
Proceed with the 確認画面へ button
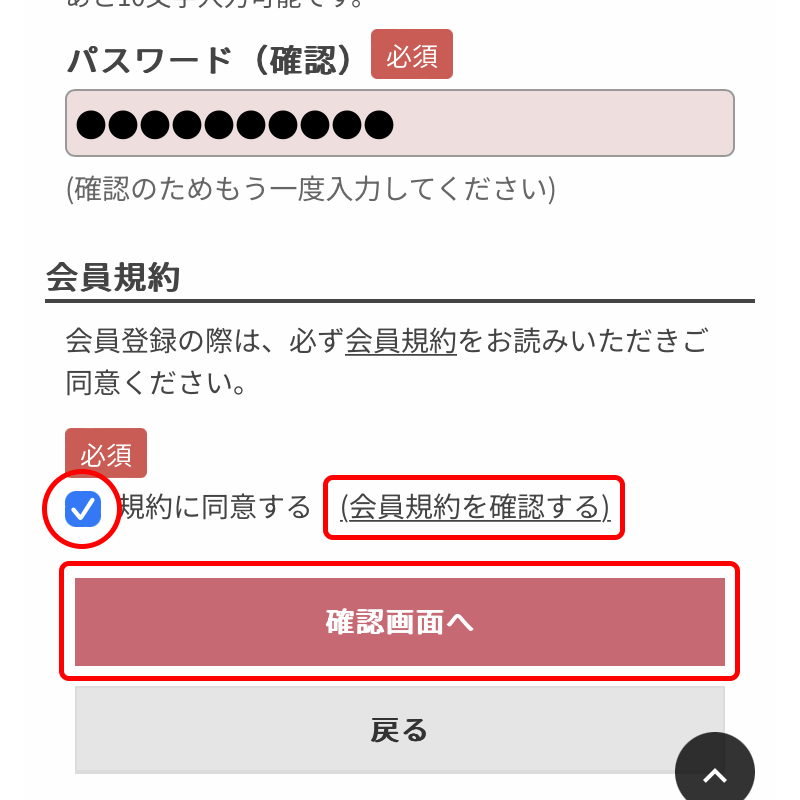[x=400, y=621]
